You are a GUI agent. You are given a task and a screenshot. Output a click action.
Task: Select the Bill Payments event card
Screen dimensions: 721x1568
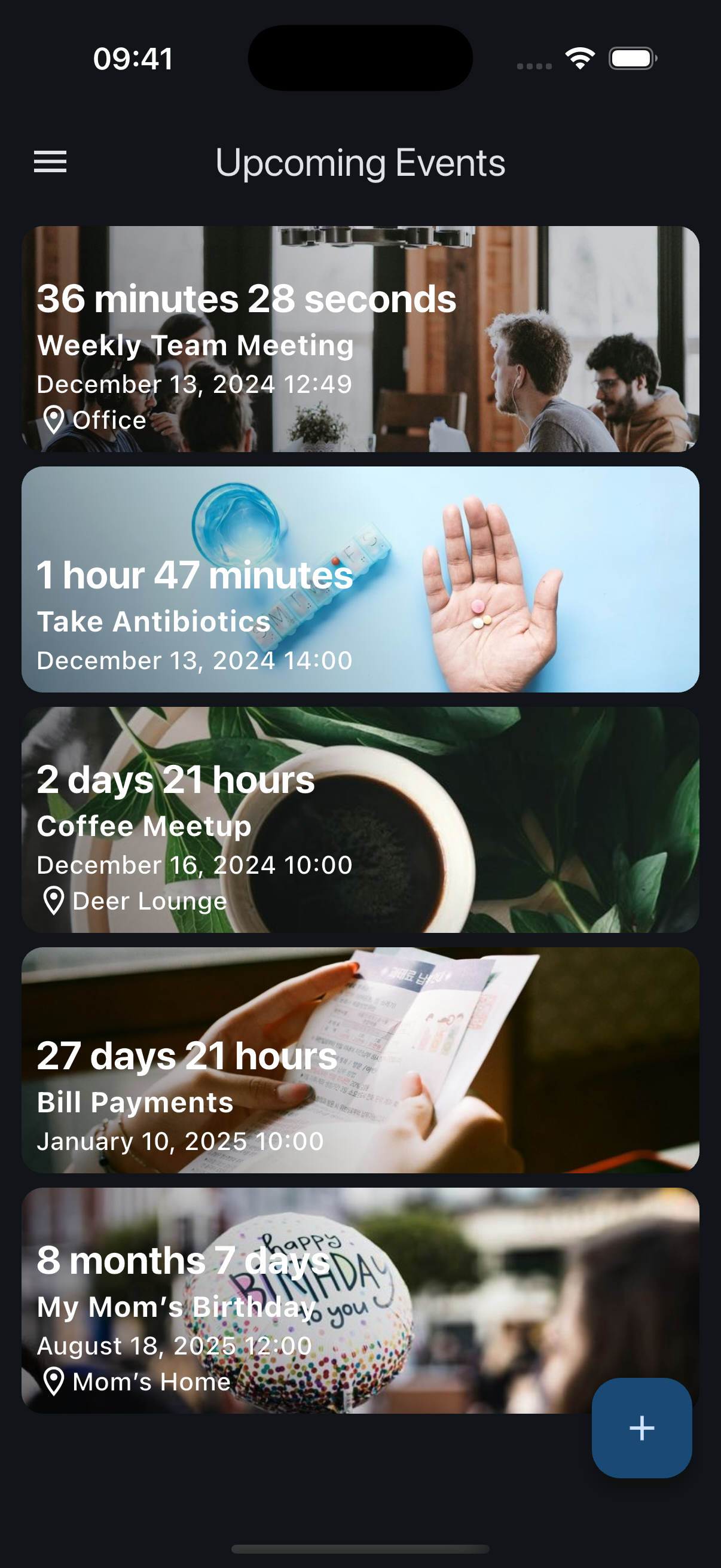360,1060
